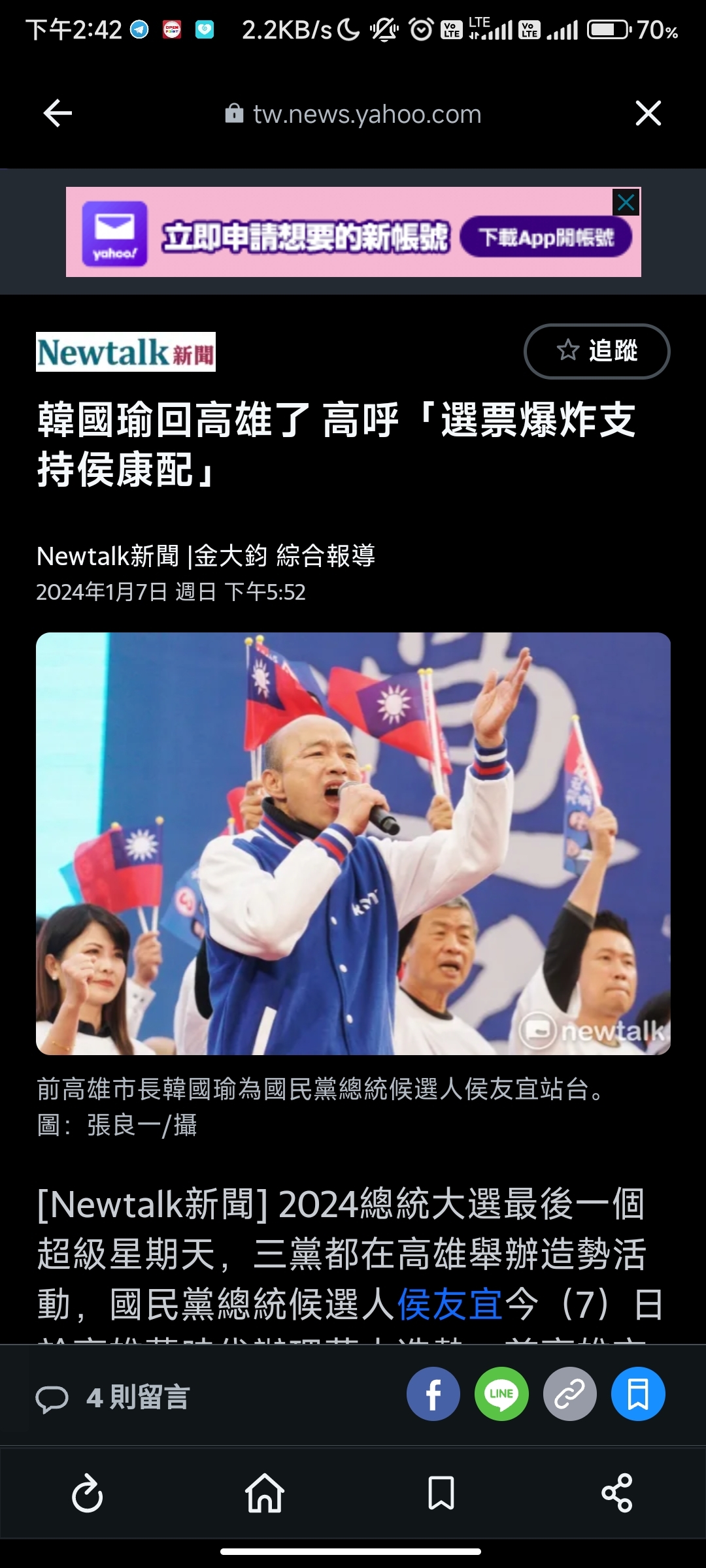The image size is (706, 1568).
Task: Open the 侯友宜 link in the article
Action: [x=449, y=1305]
